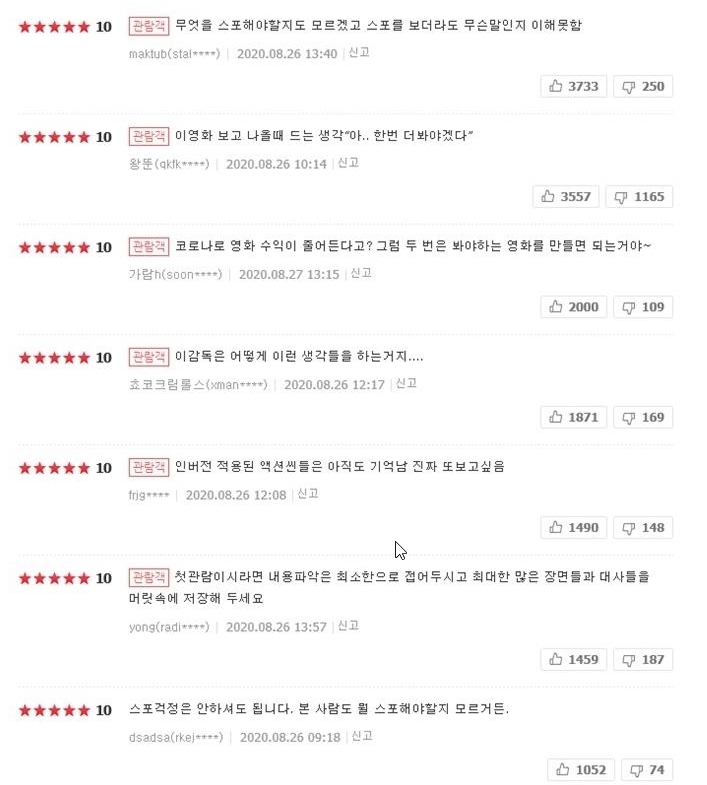This screenshot has height=785, width=707.
Task: Report frig's review via 신고
Action: click(308, 493)
